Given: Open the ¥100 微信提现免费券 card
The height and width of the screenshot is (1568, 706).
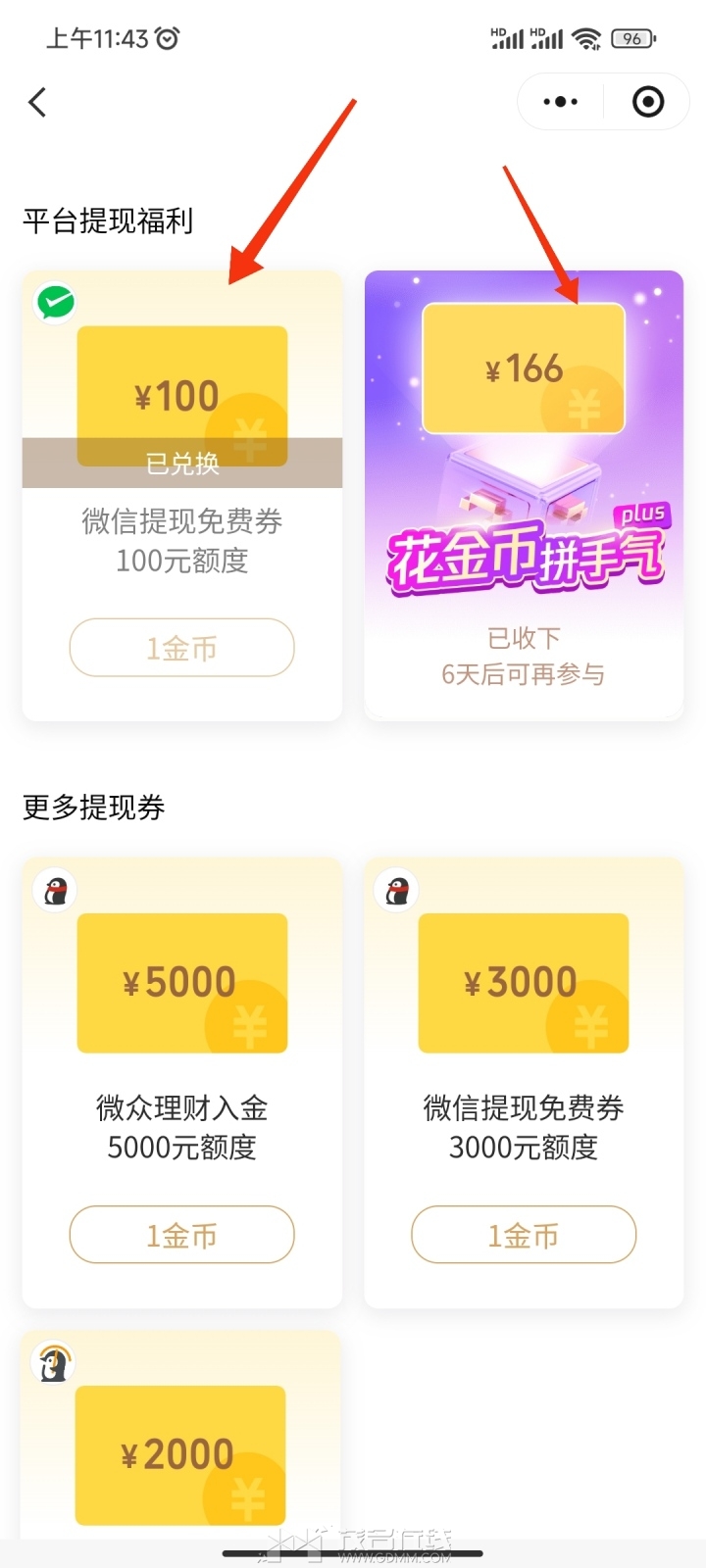Looking at the screenshot, I should (182, 412).
